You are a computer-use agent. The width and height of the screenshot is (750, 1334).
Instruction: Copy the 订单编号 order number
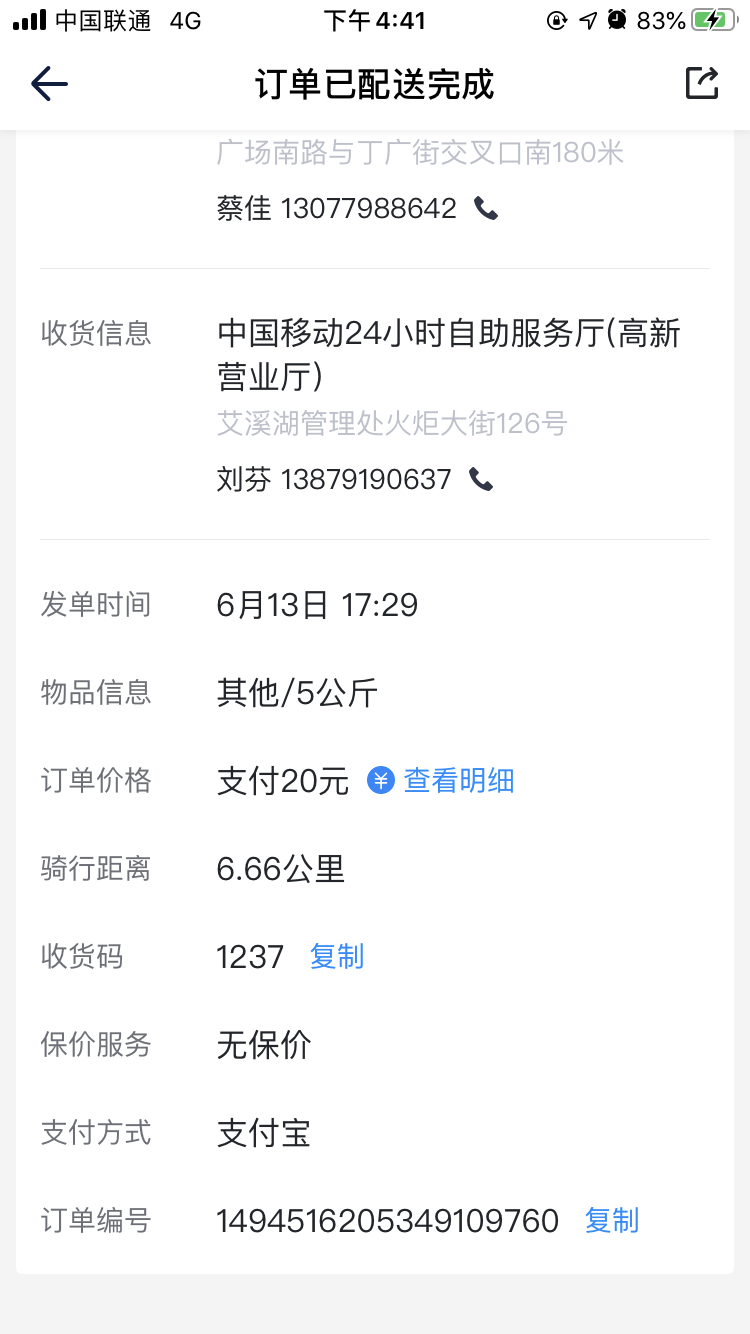click(x=612, y=1220)
